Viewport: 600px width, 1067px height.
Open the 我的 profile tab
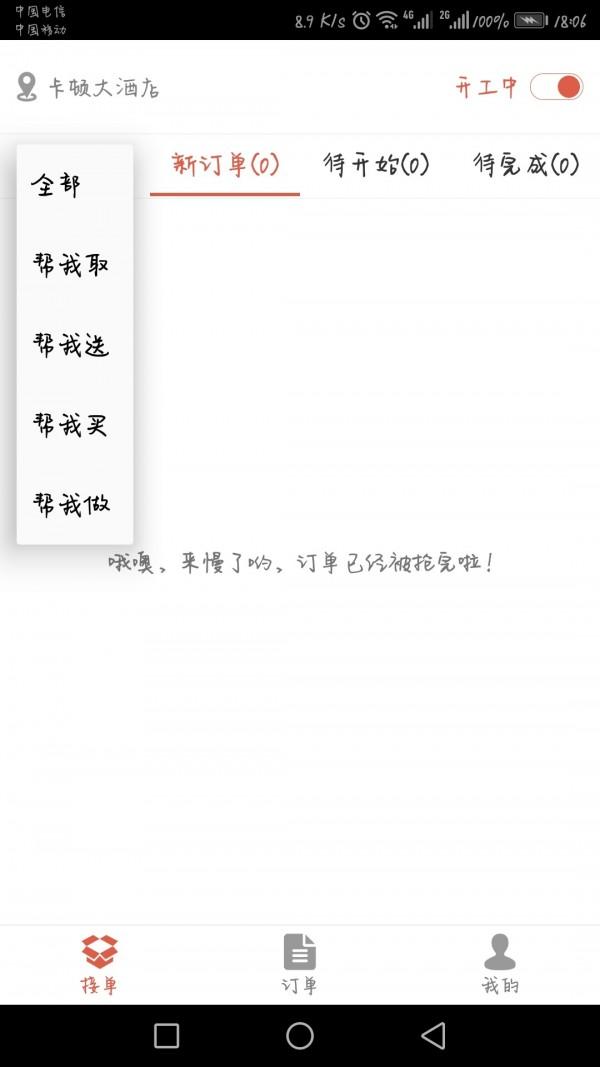pyautogui.click(x=500, y=964)
